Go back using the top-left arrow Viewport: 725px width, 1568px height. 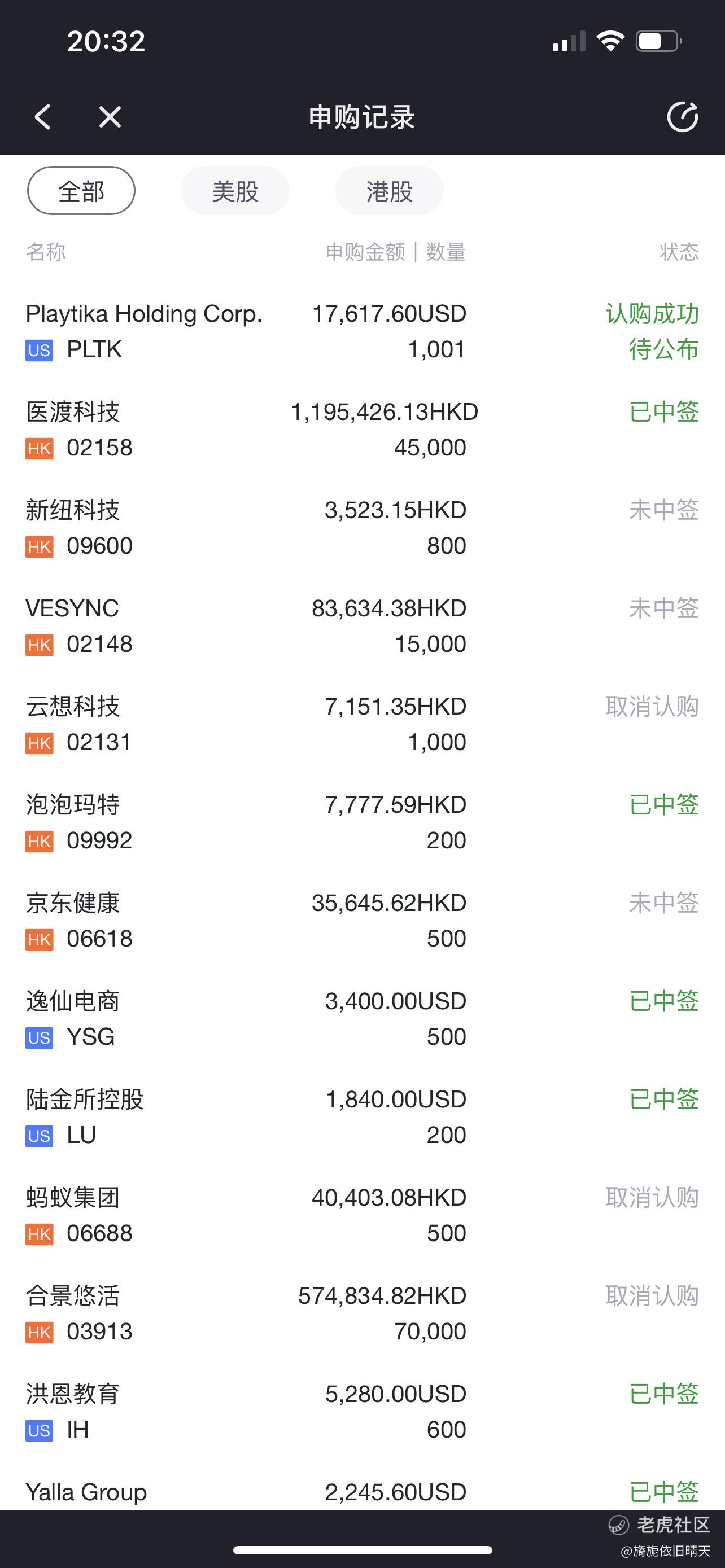tap(42, 117)
